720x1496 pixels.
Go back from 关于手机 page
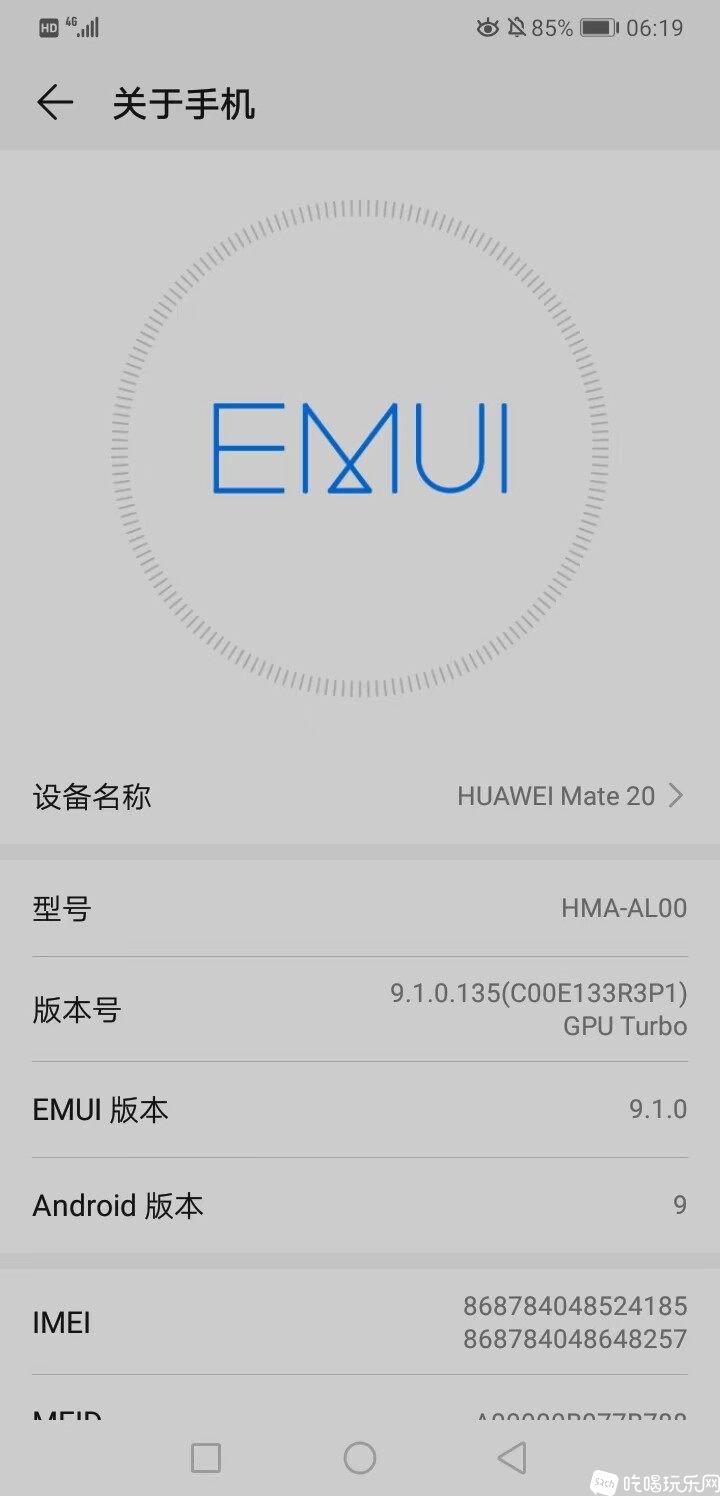55,103
